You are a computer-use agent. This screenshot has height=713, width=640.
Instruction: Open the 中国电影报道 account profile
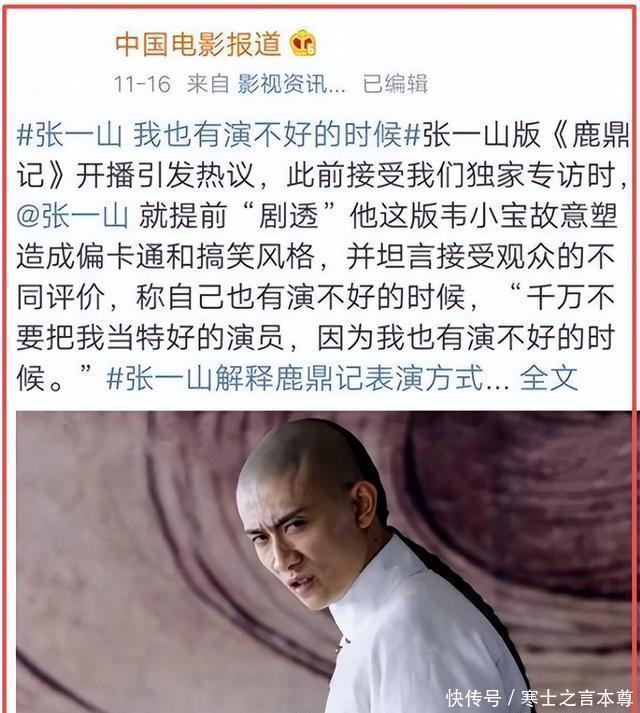pos(199,44)
